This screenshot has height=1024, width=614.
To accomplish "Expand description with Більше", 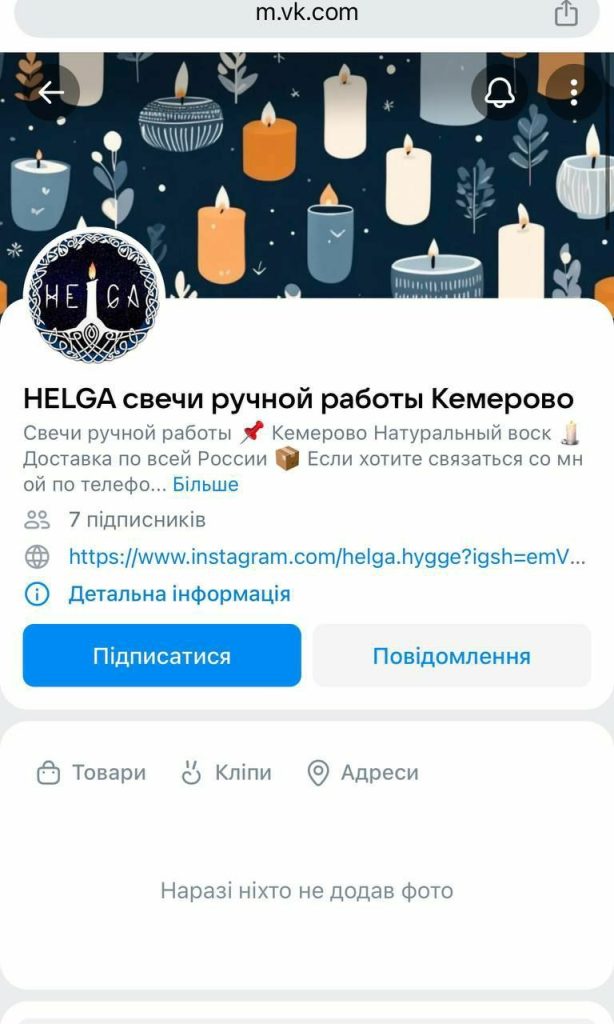I will pyautogui.click(x=205, y=485).
